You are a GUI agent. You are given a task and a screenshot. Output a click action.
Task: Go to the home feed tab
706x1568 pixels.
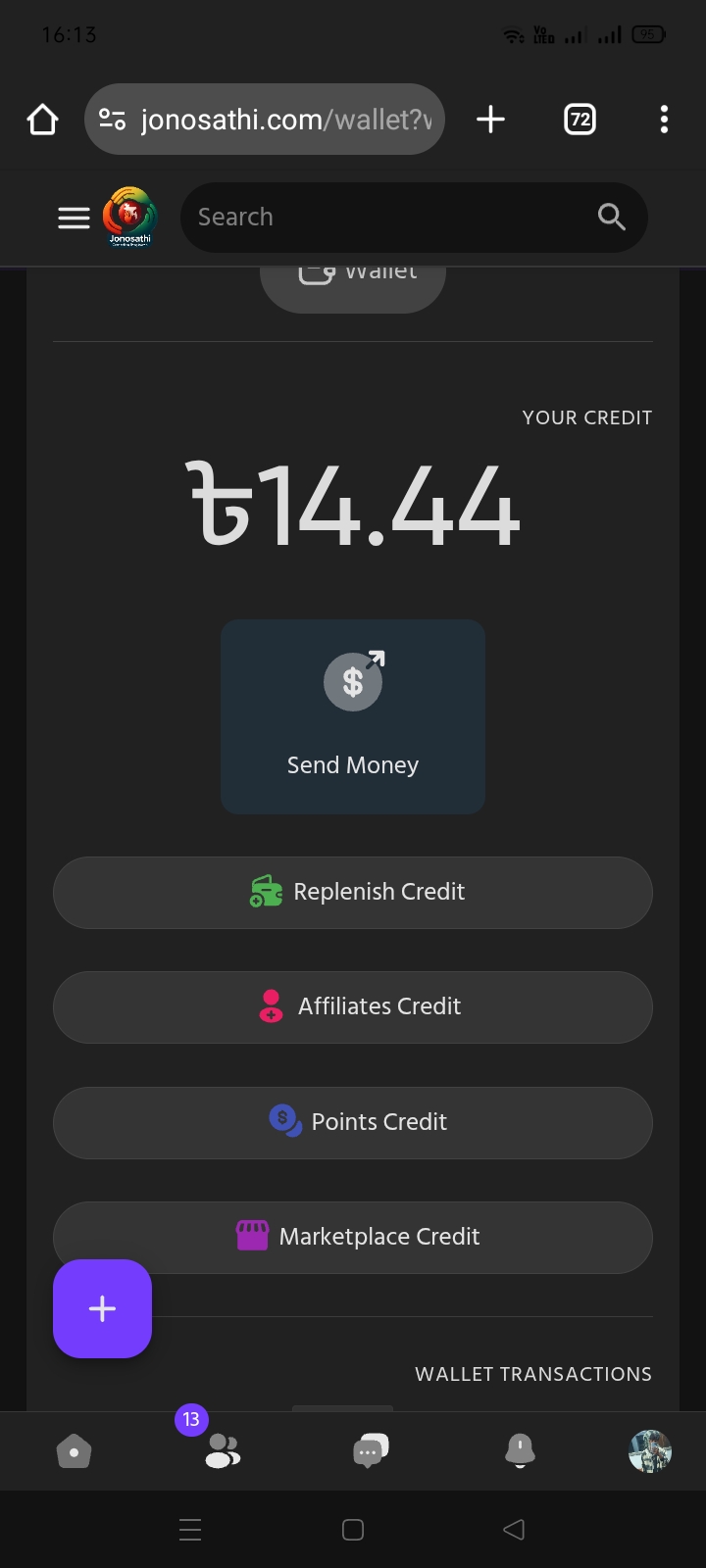(x=74, y=1451)
